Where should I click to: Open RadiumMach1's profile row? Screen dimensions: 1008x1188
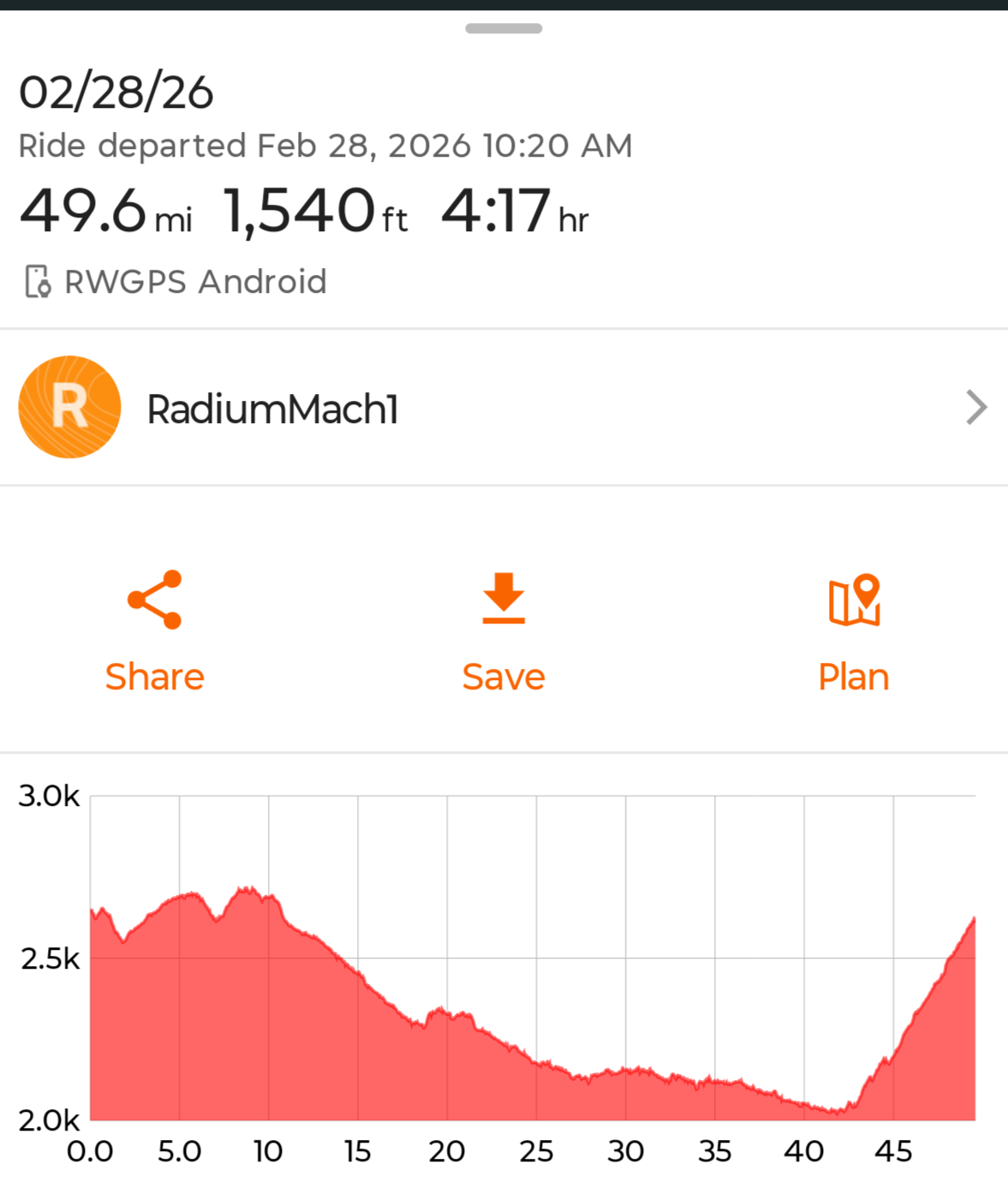pos(504,408)
